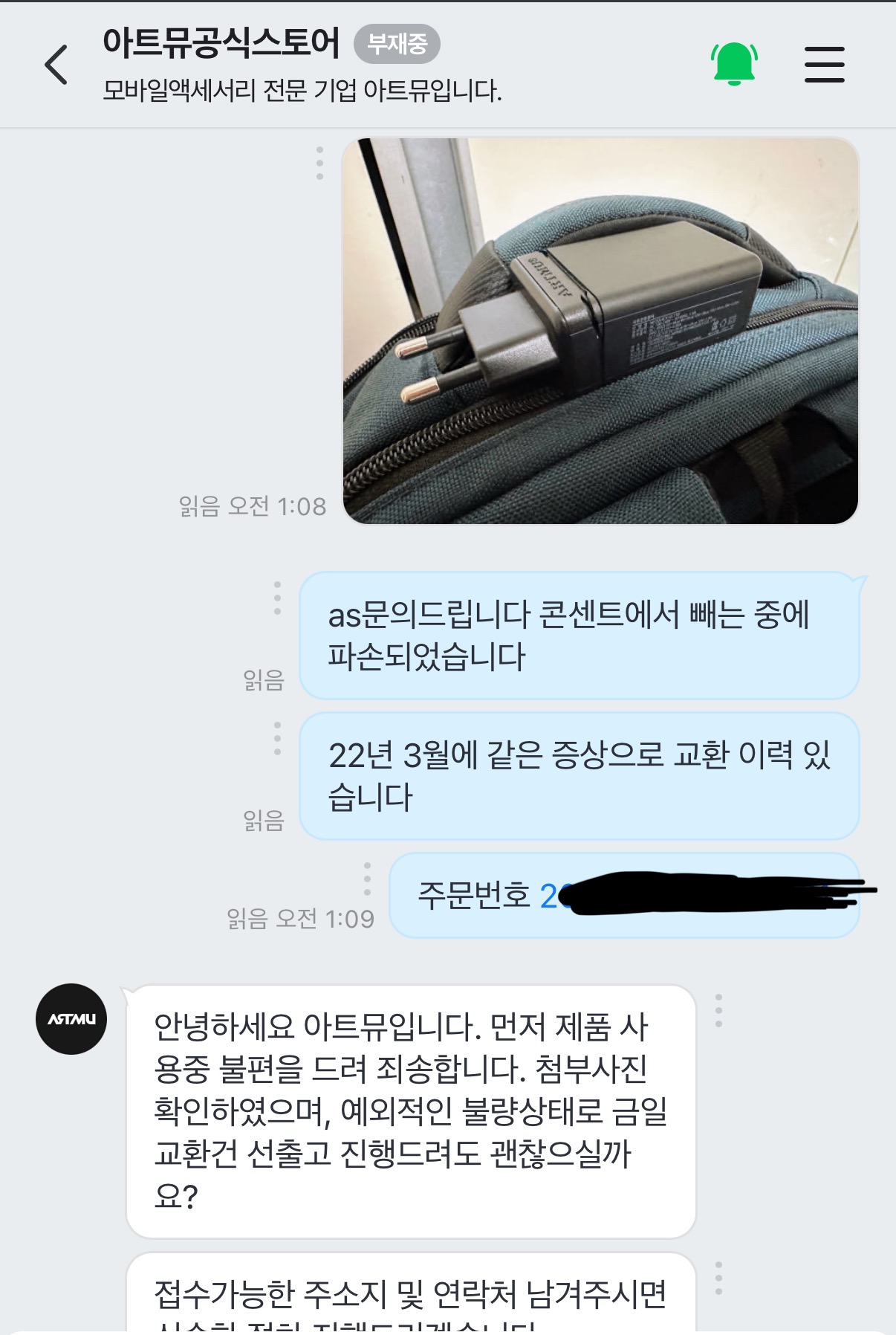
Task: Open options for the 주문번호 message
Action: tap(367, 879)
